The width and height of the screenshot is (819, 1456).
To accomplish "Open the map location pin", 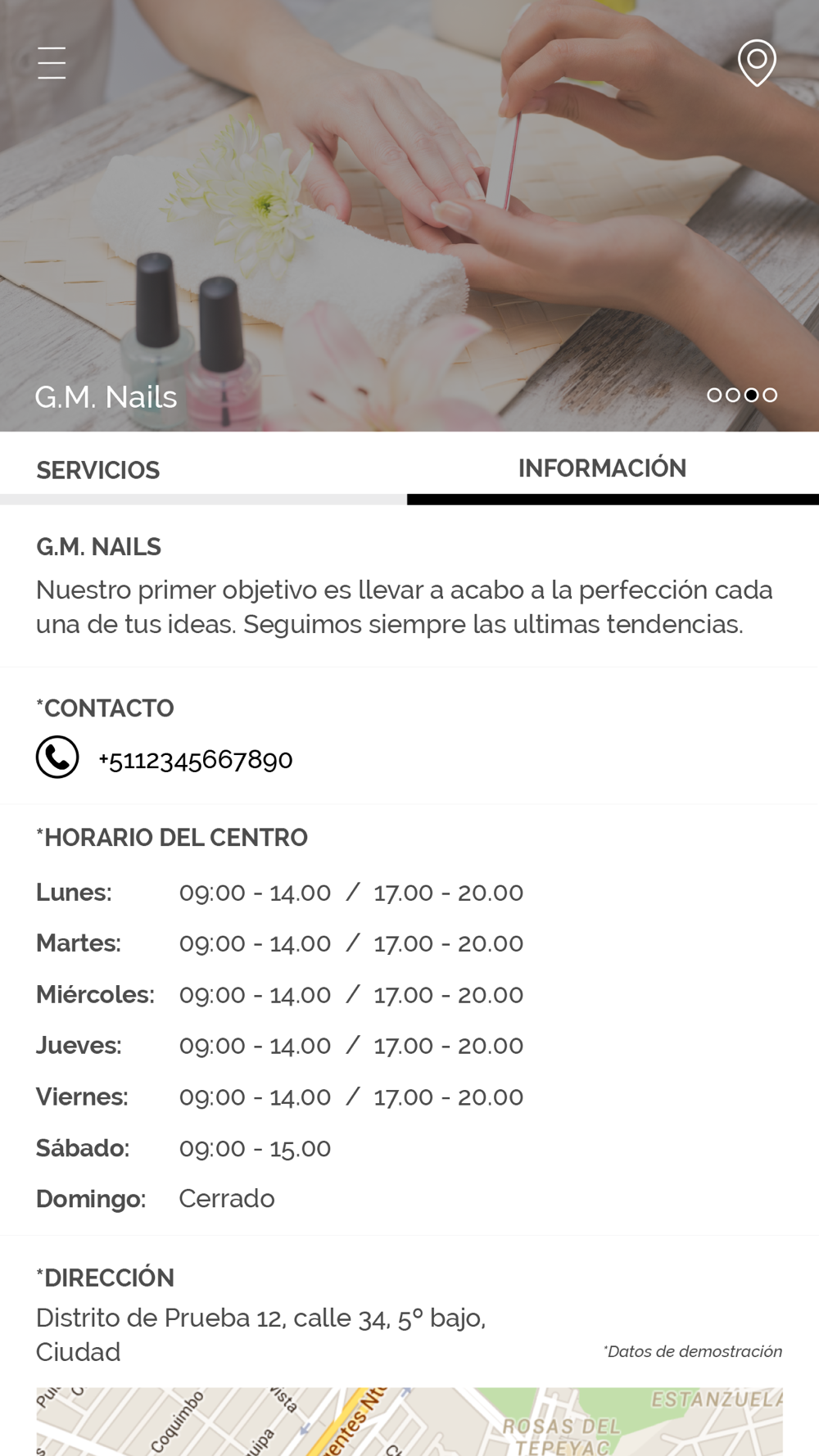I will point(757,62).
